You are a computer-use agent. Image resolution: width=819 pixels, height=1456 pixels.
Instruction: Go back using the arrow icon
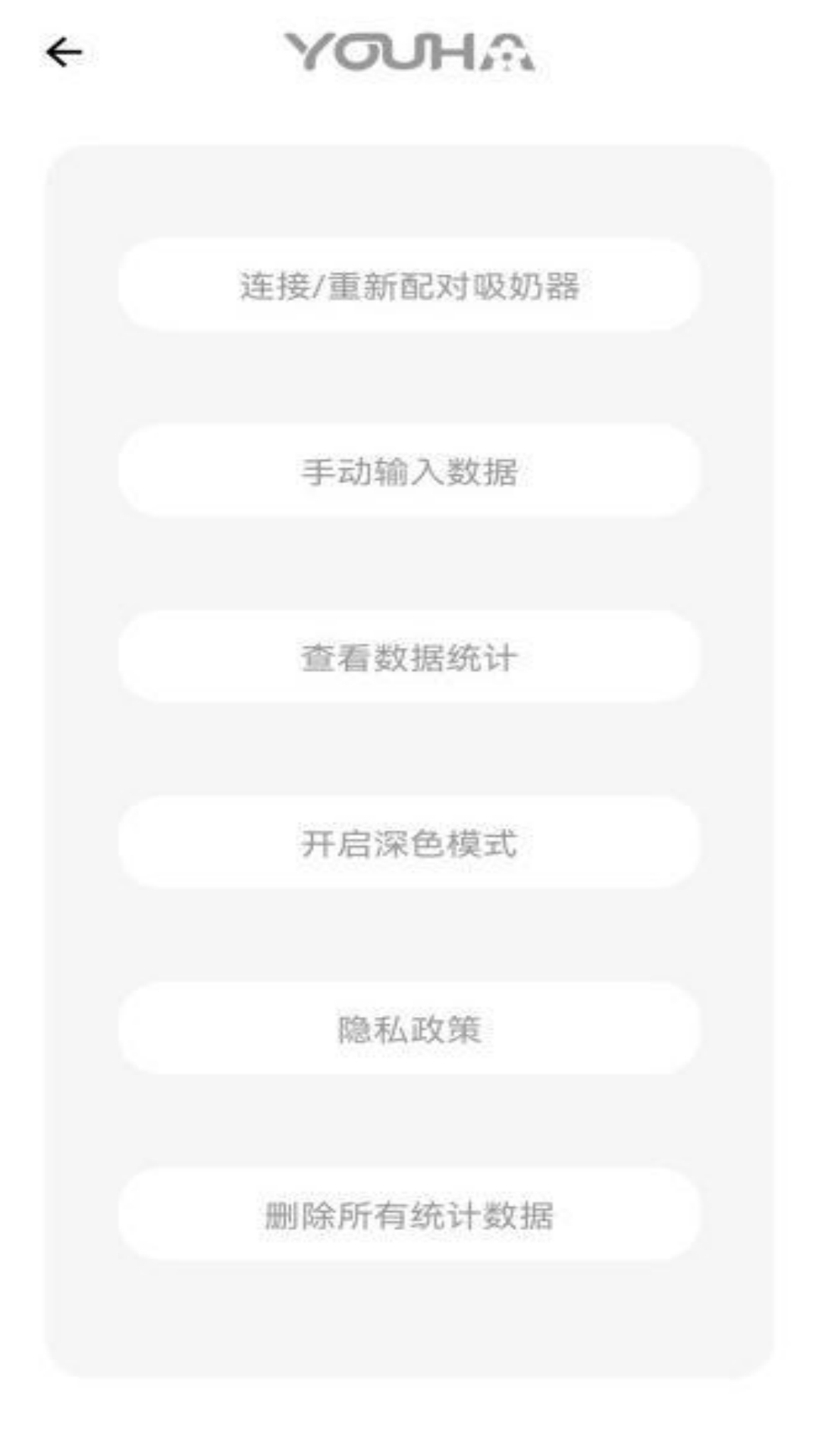pyautogui.click(x=64, y=53)
